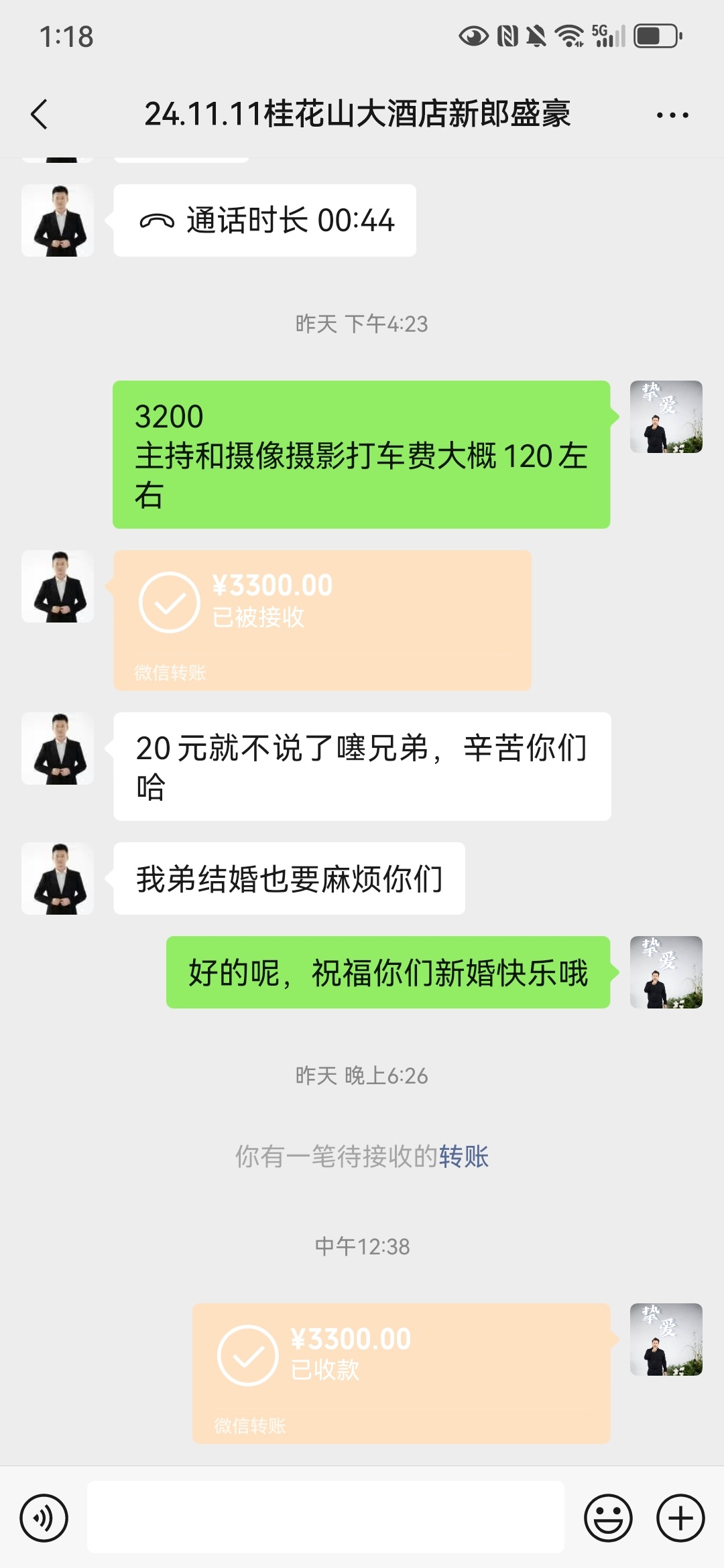Image resolution: width=724 pixels, height=1568 pixels.
Task: Open the chat info three-dot menu
Action: [x=672, y=115]
